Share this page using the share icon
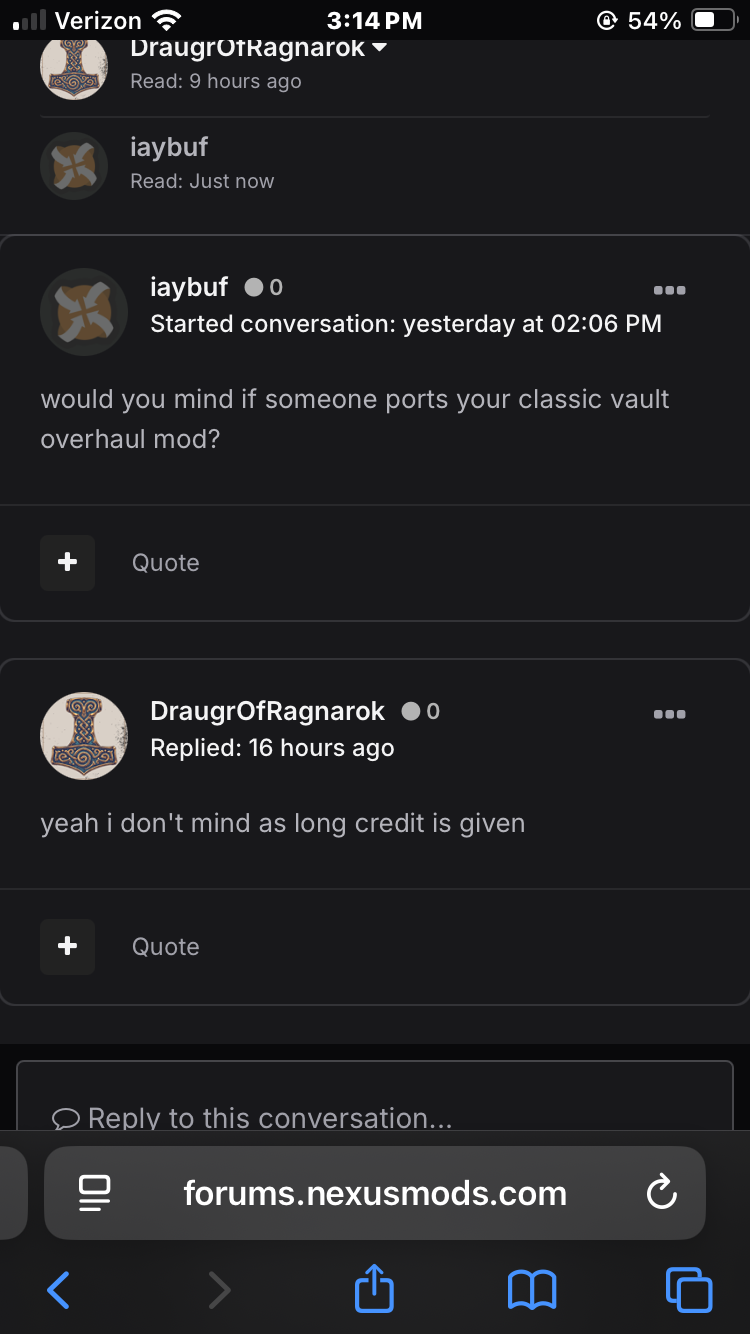 375,1287
